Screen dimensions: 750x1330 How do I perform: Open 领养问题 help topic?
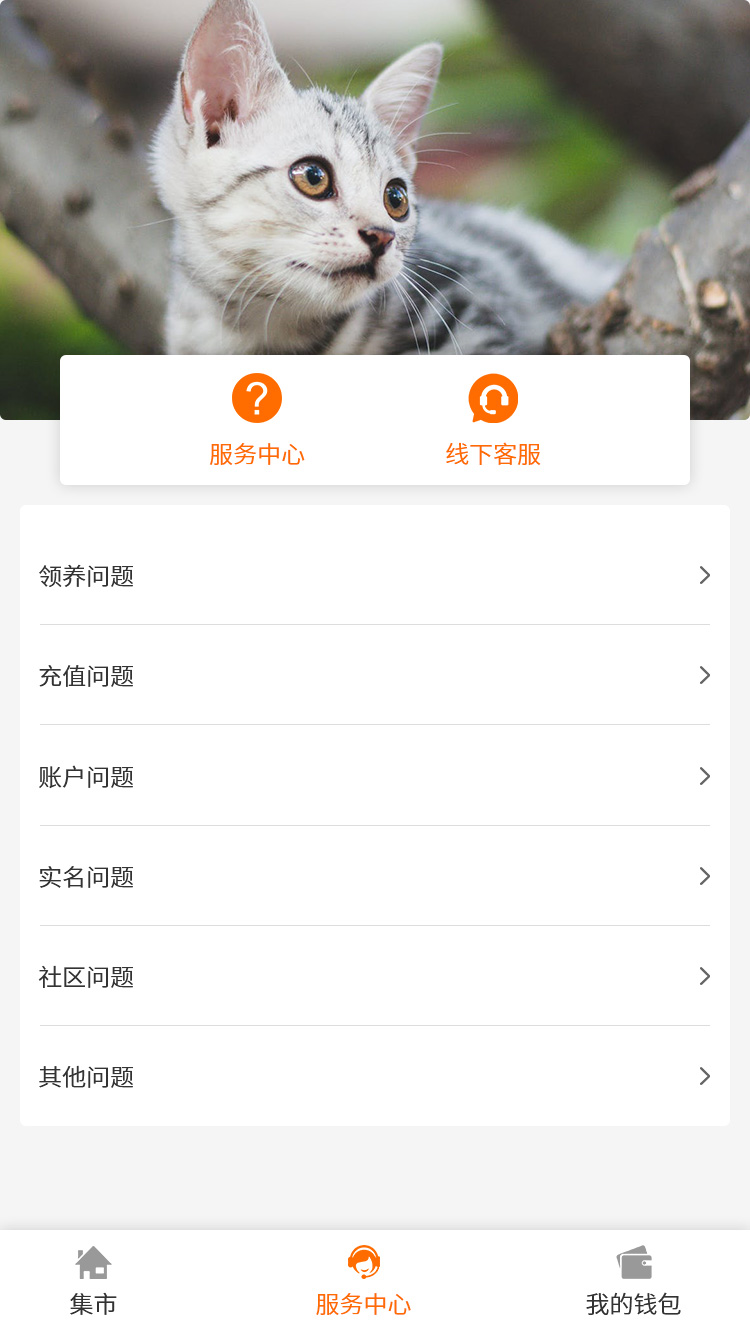pos(375,576)
